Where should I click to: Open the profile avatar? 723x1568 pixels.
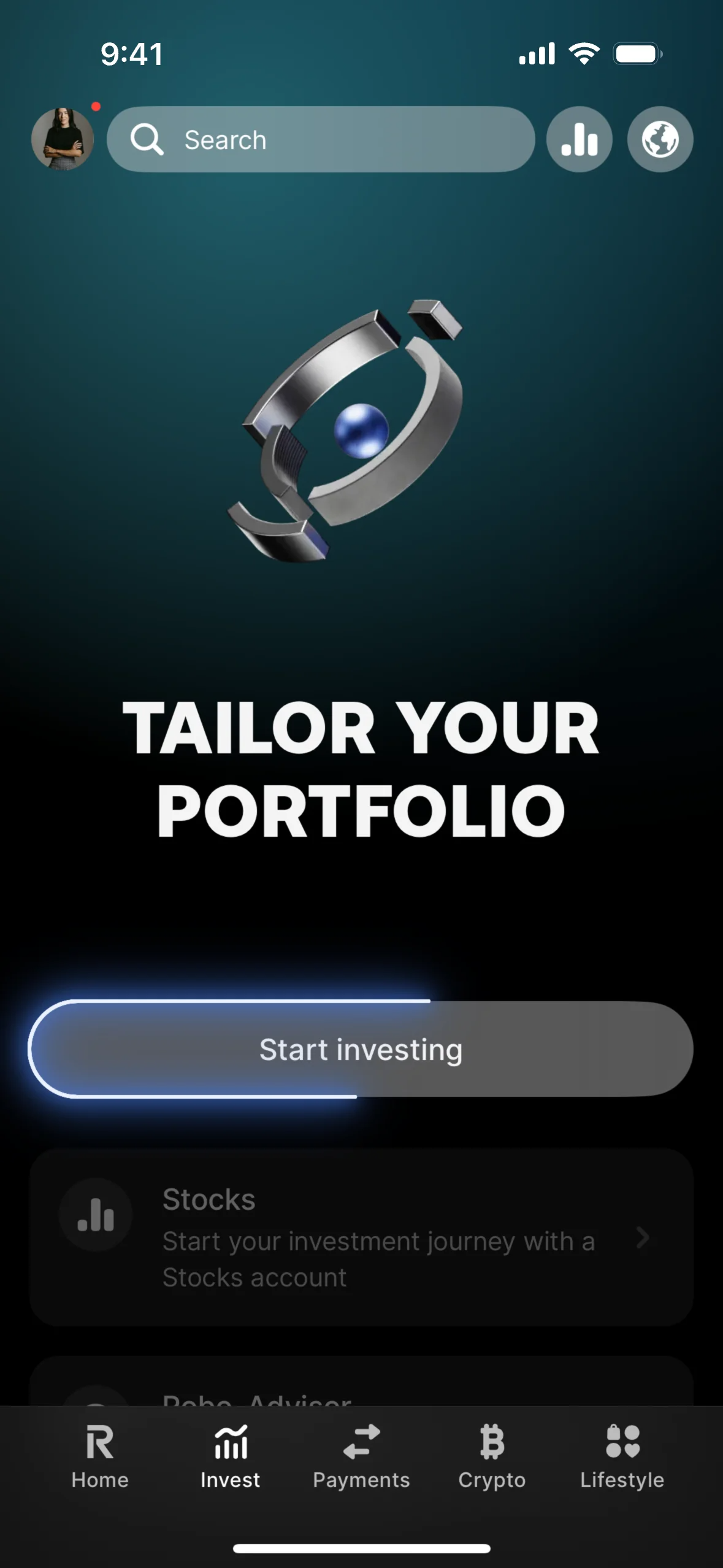(x=63, y=139)
